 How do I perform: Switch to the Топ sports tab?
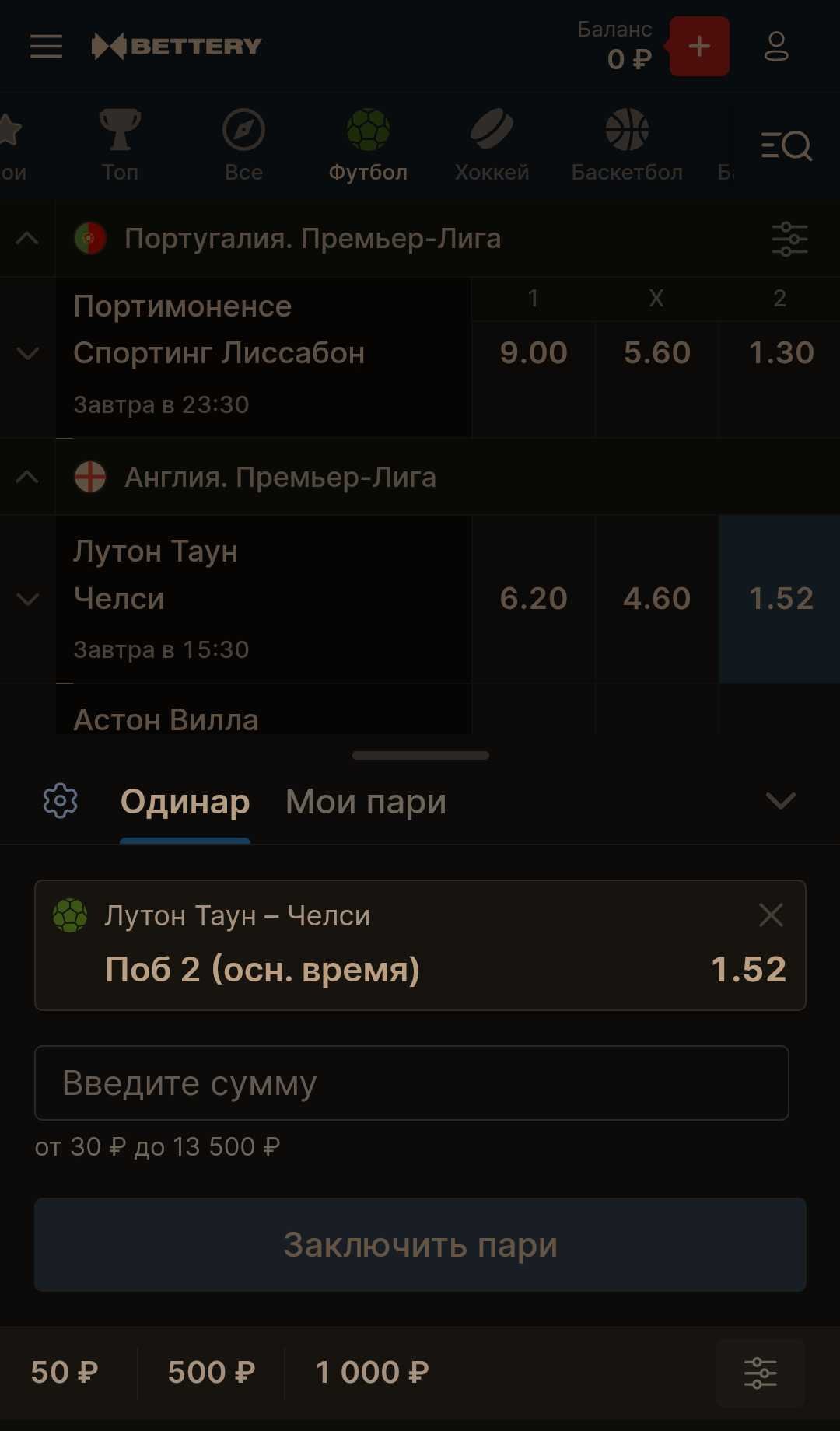click(x=120, y=145)
